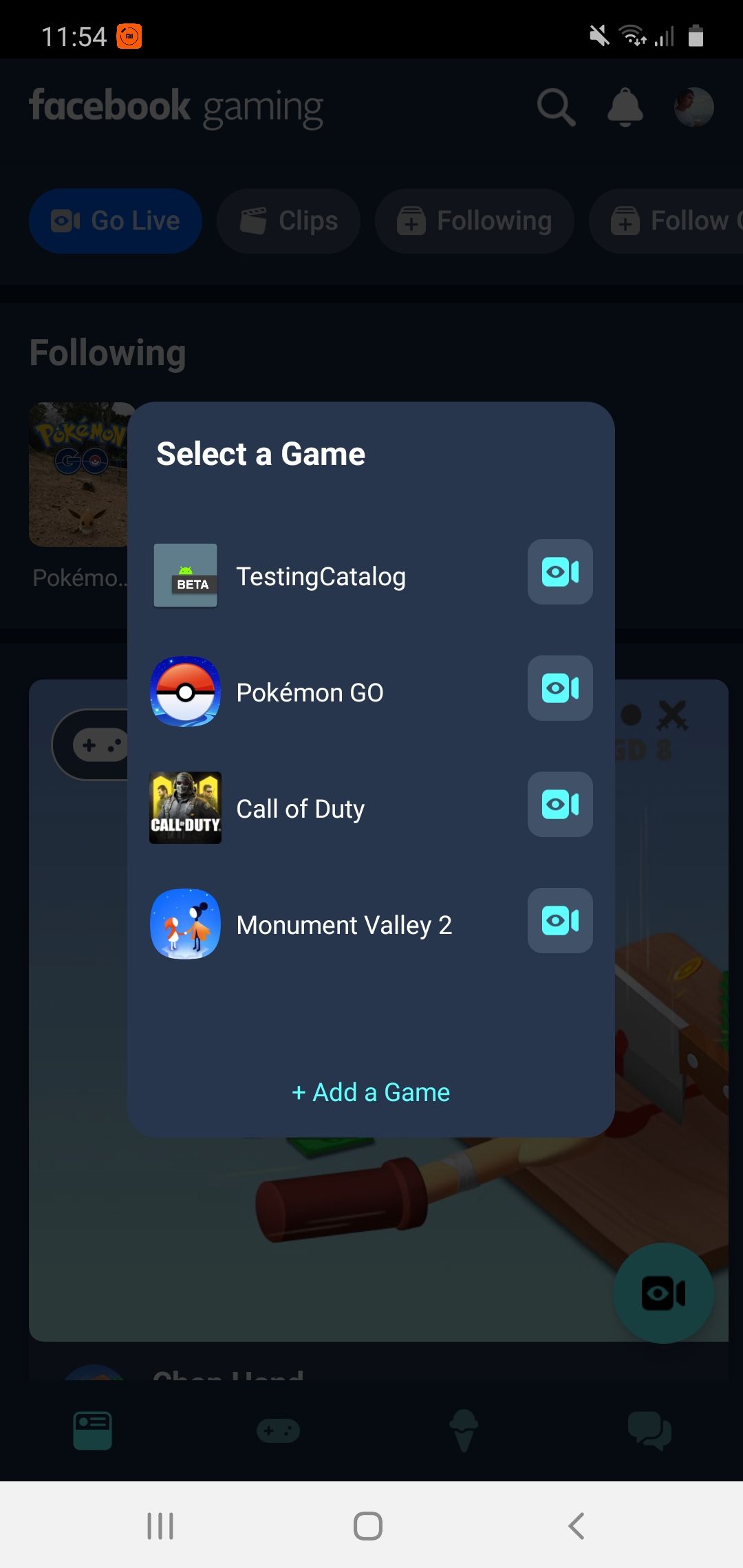Choose Pokémon GO from the list

pos(310,693)
